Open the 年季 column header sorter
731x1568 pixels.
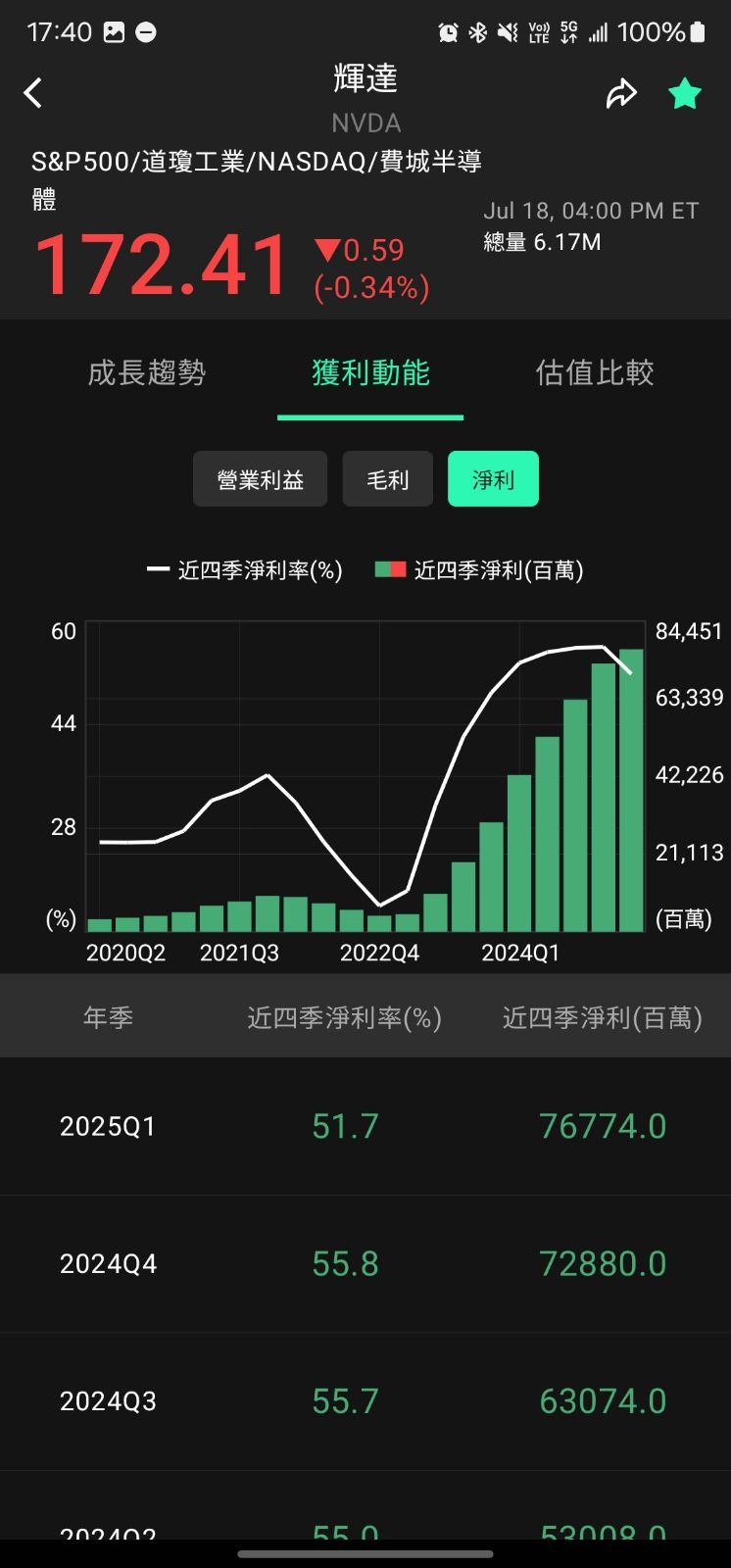[x=108, y=1016]
